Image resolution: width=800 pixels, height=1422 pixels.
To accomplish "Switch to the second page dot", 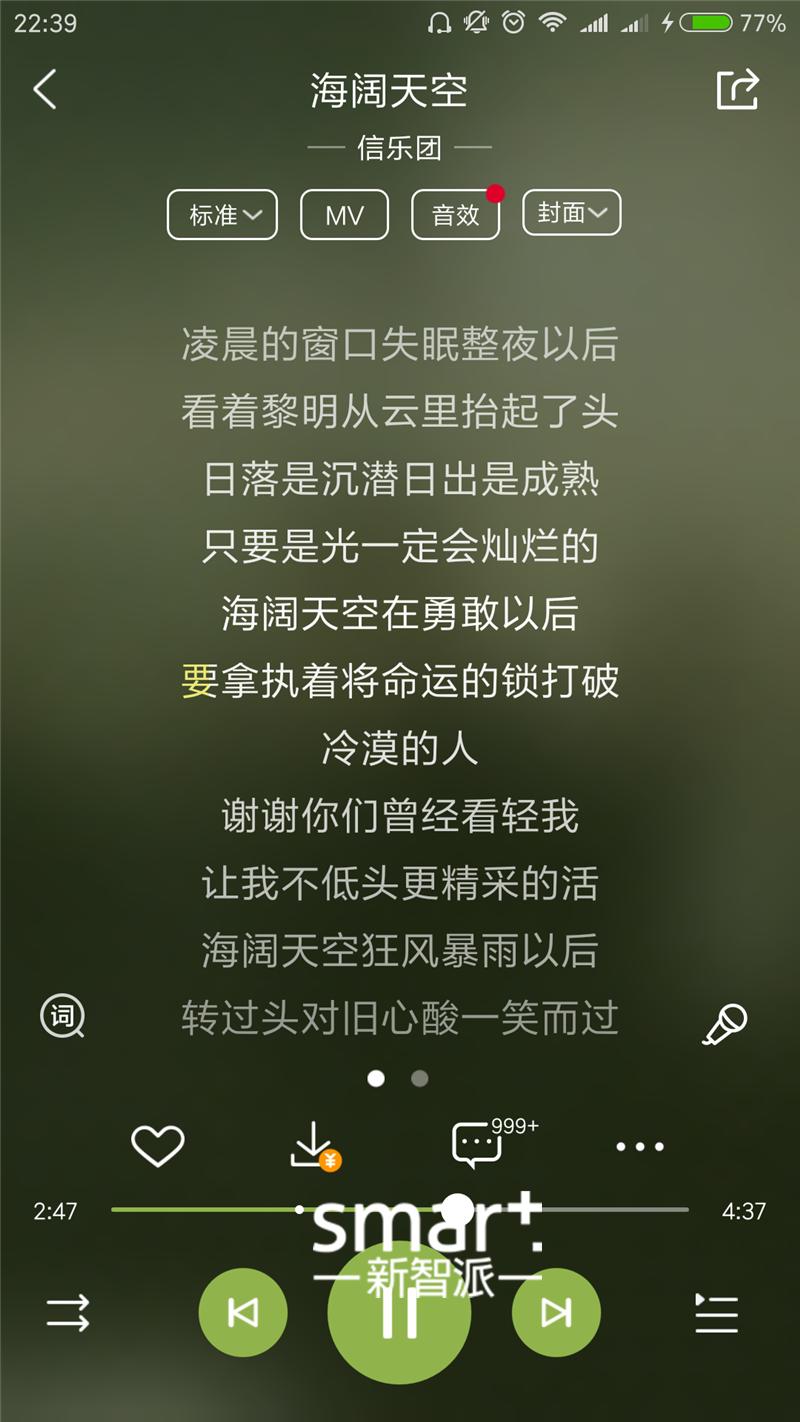I will tap(417, 1080).
